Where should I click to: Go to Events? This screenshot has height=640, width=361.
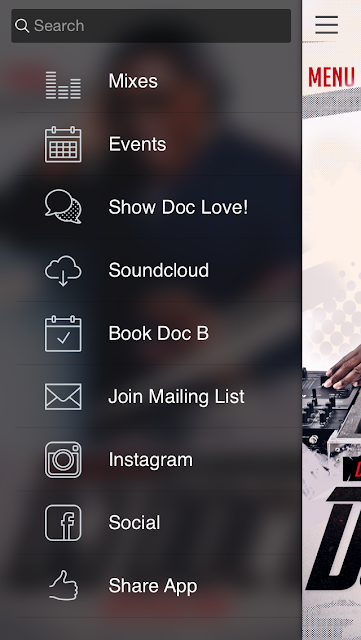coord(151,144)
